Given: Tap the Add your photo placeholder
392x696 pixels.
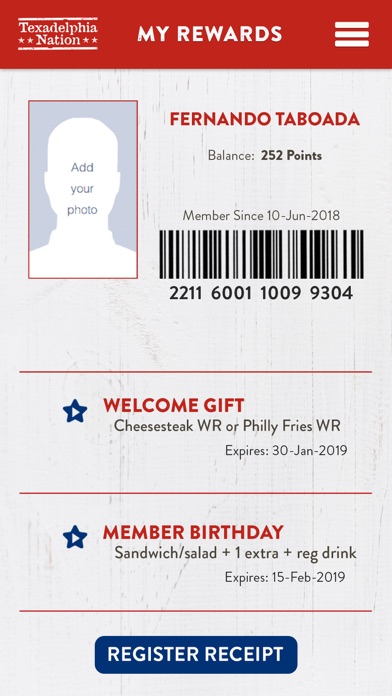Looking at the screenshot, I should (x=83, y=190).
